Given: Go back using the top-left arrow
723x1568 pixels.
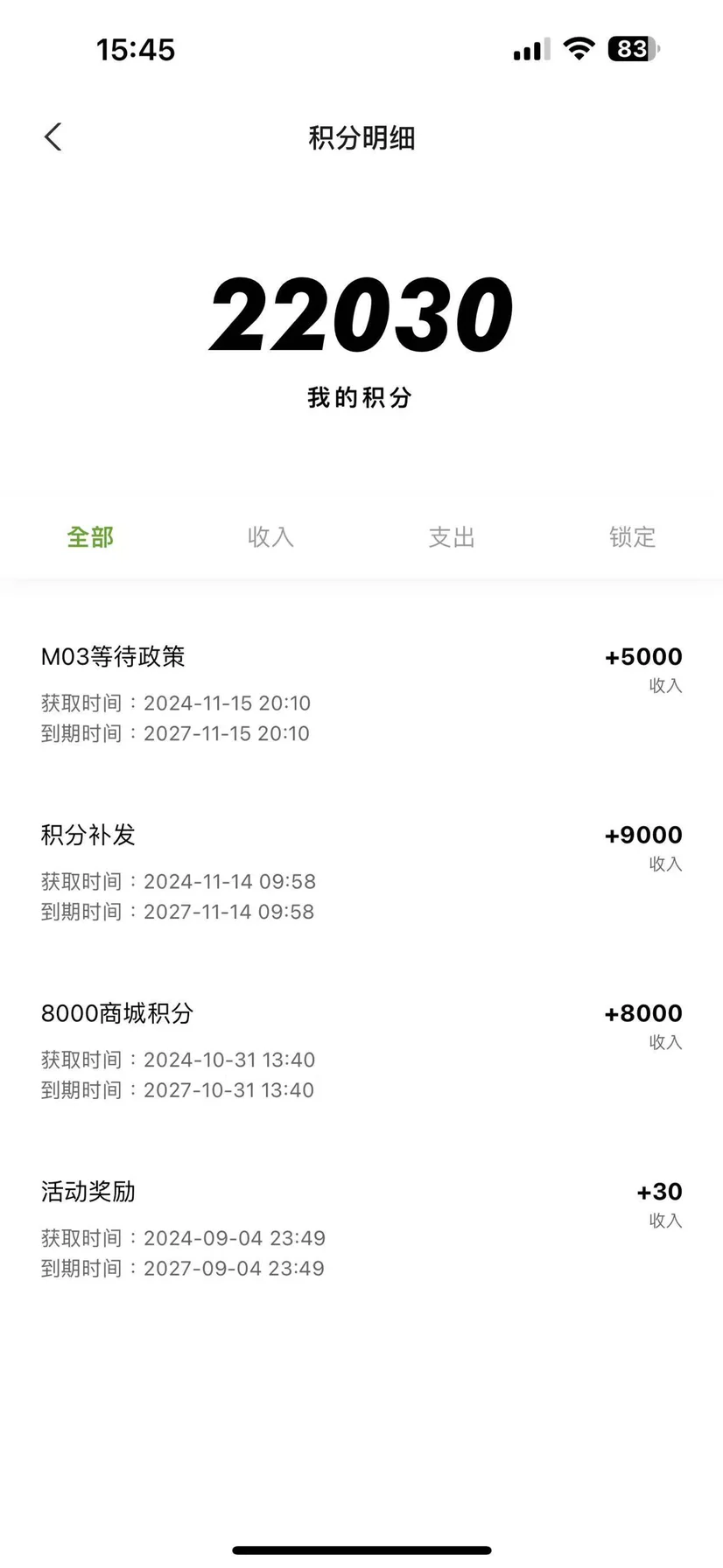Looking at the screenshot, I should pos(53,136).
